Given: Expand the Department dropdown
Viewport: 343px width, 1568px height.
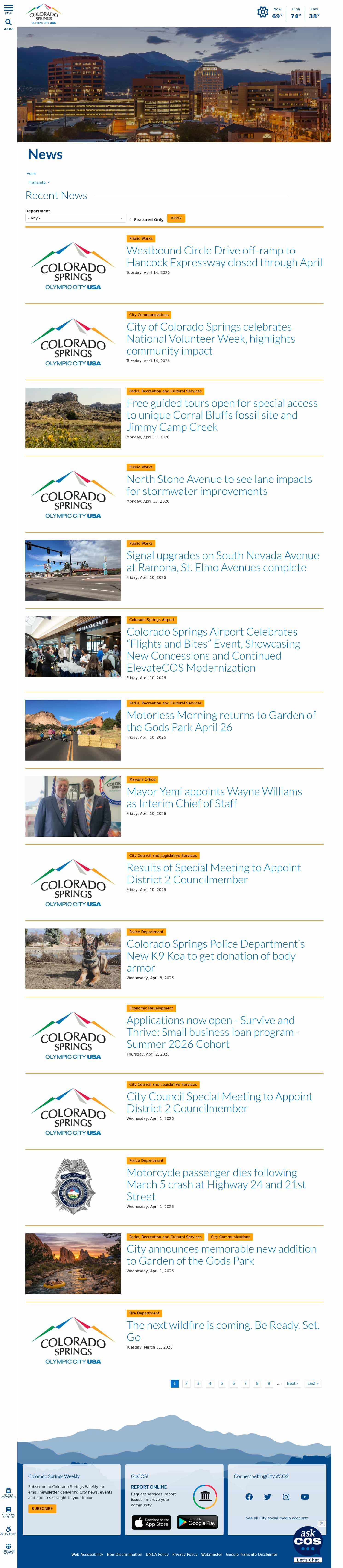Looking at the screenshot, I should (x=76, y=218).
